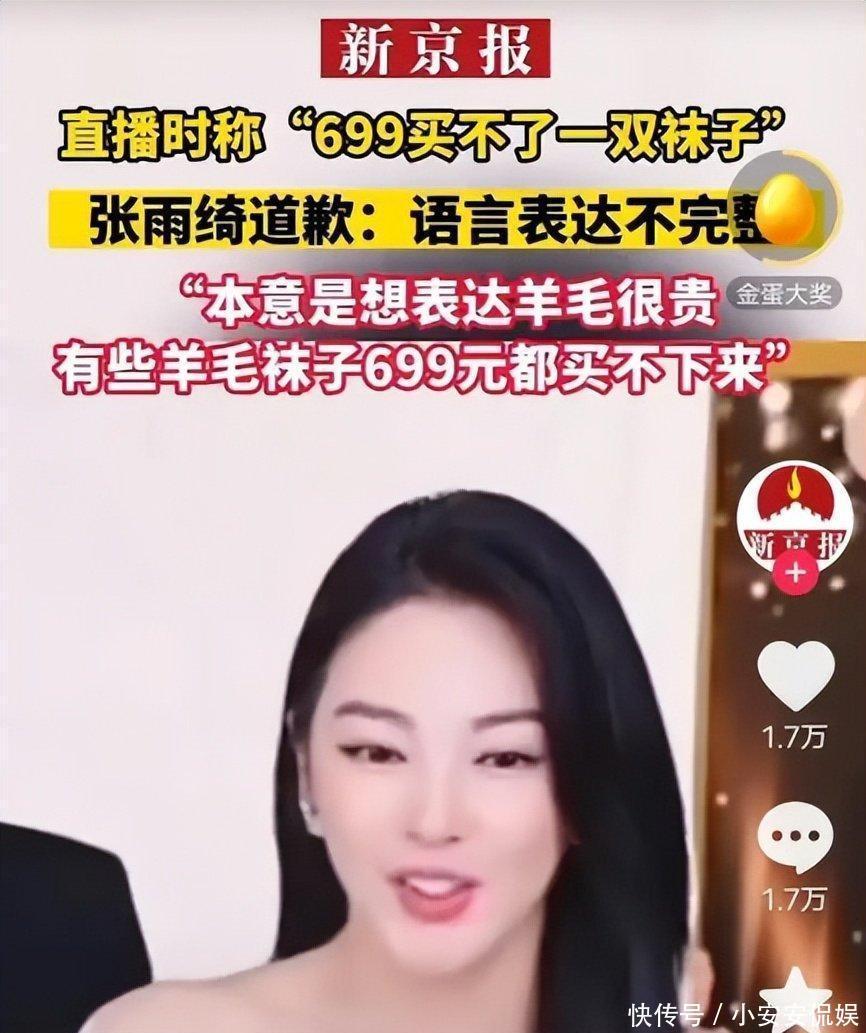Screen dimensions: 866x1033
Task: Follow 新京报 with the red plus button
Action: [796, 572]
